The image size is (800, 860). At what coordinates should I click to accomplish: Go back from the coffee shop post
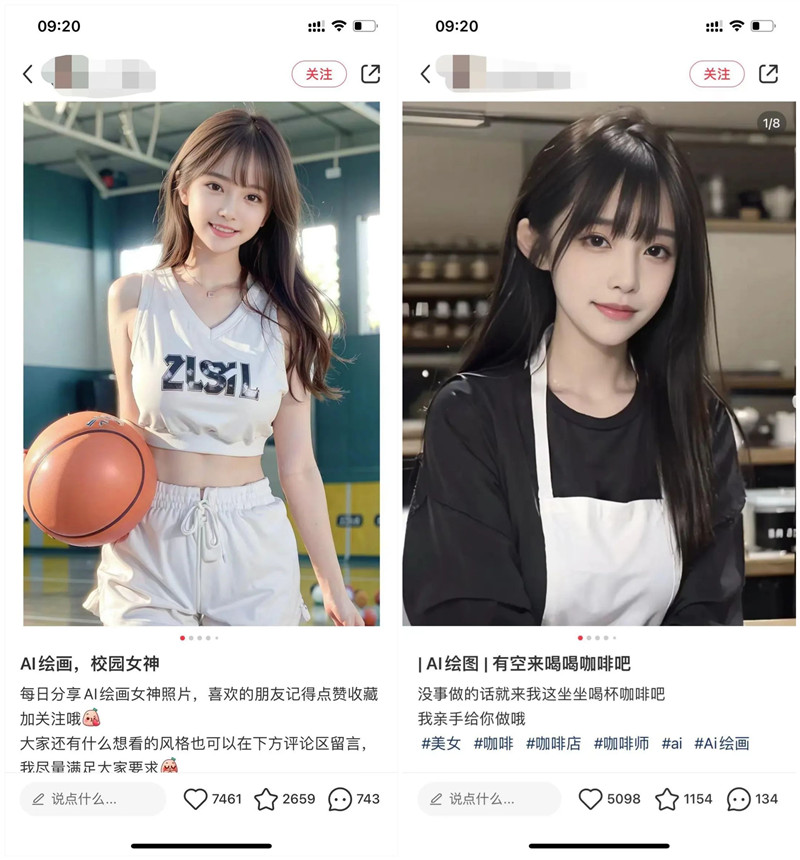(x=426, y=74)
